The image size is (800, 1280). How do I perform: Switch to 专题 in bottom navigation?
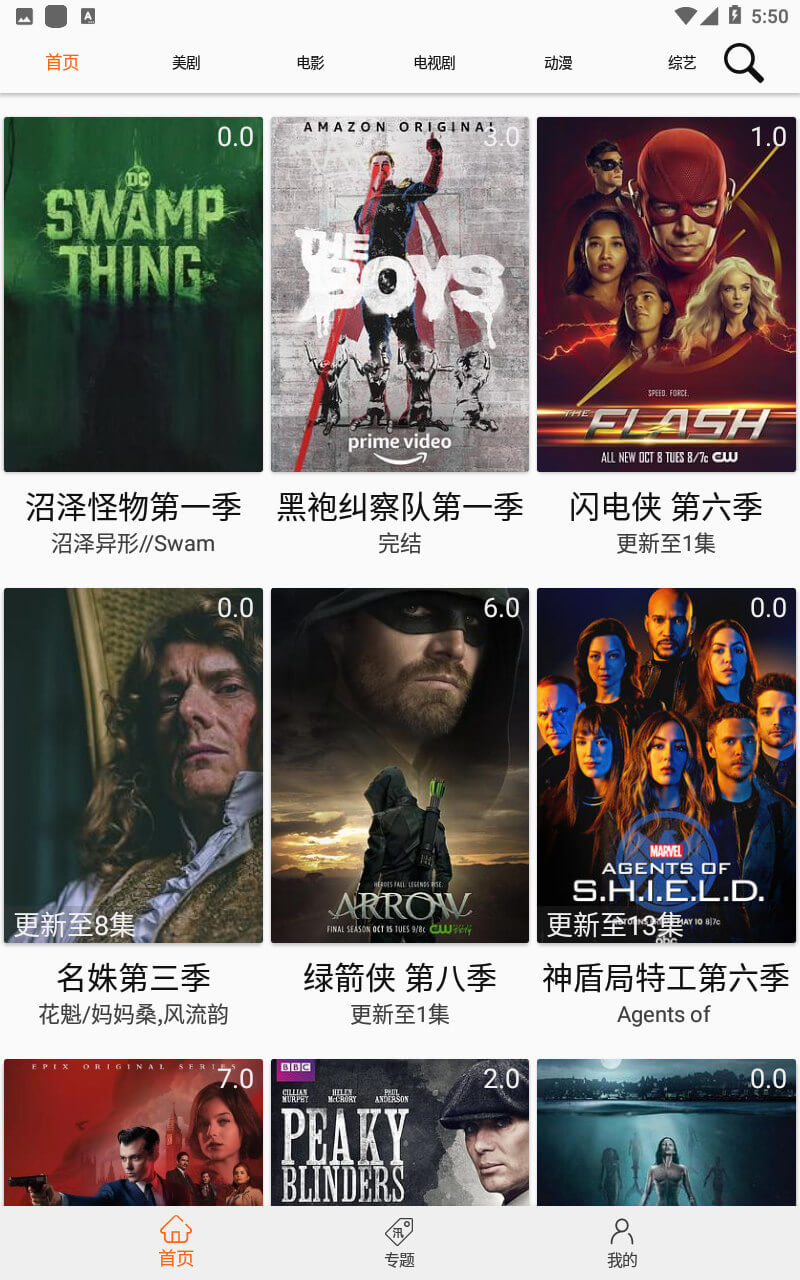click(x=400, y=1243)
